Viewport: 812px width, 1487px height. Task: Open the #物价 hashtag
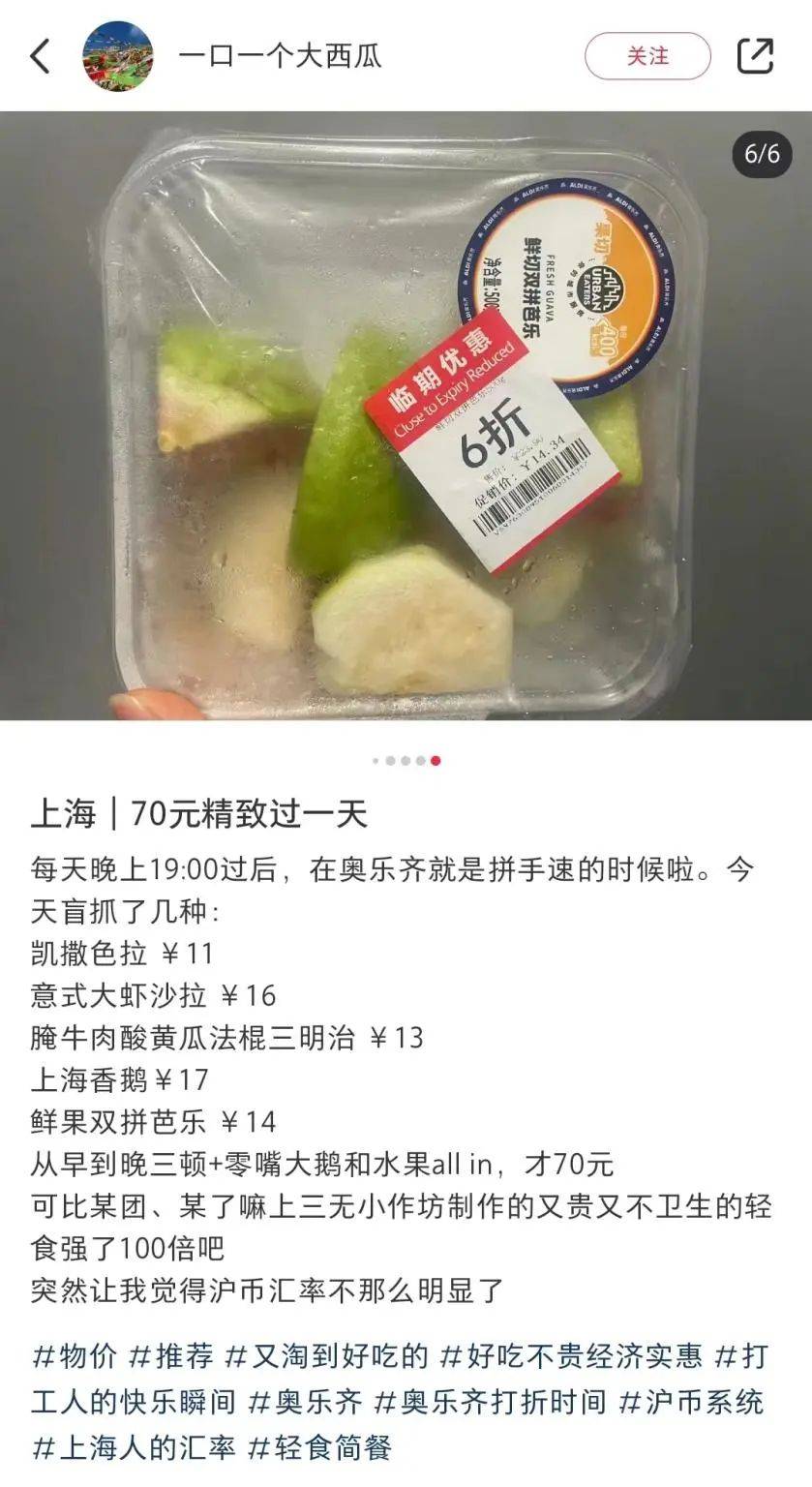75,1356
